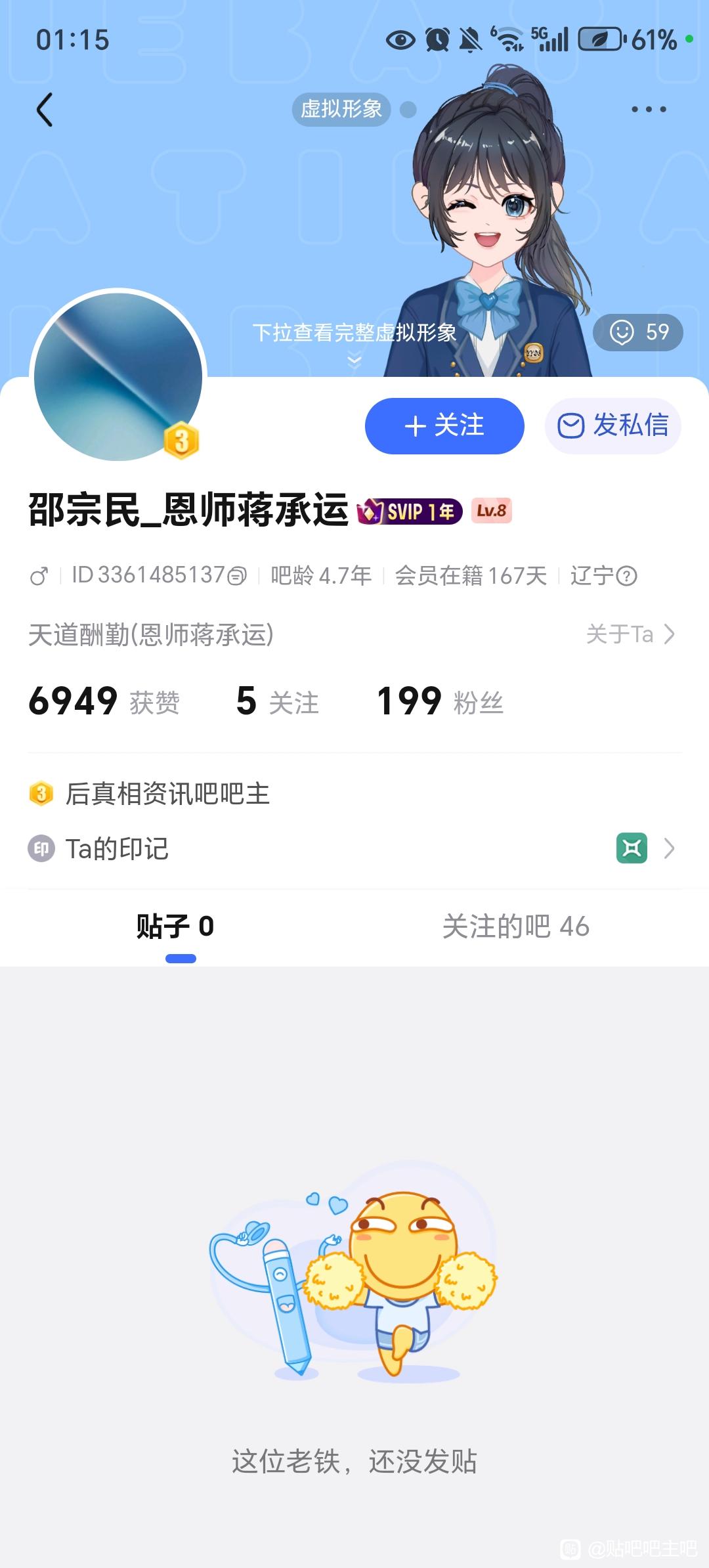Viewport: 709px width, 1568px height.
Task: Open the three-dot overflow menu
Action: (x=649, y=109)
